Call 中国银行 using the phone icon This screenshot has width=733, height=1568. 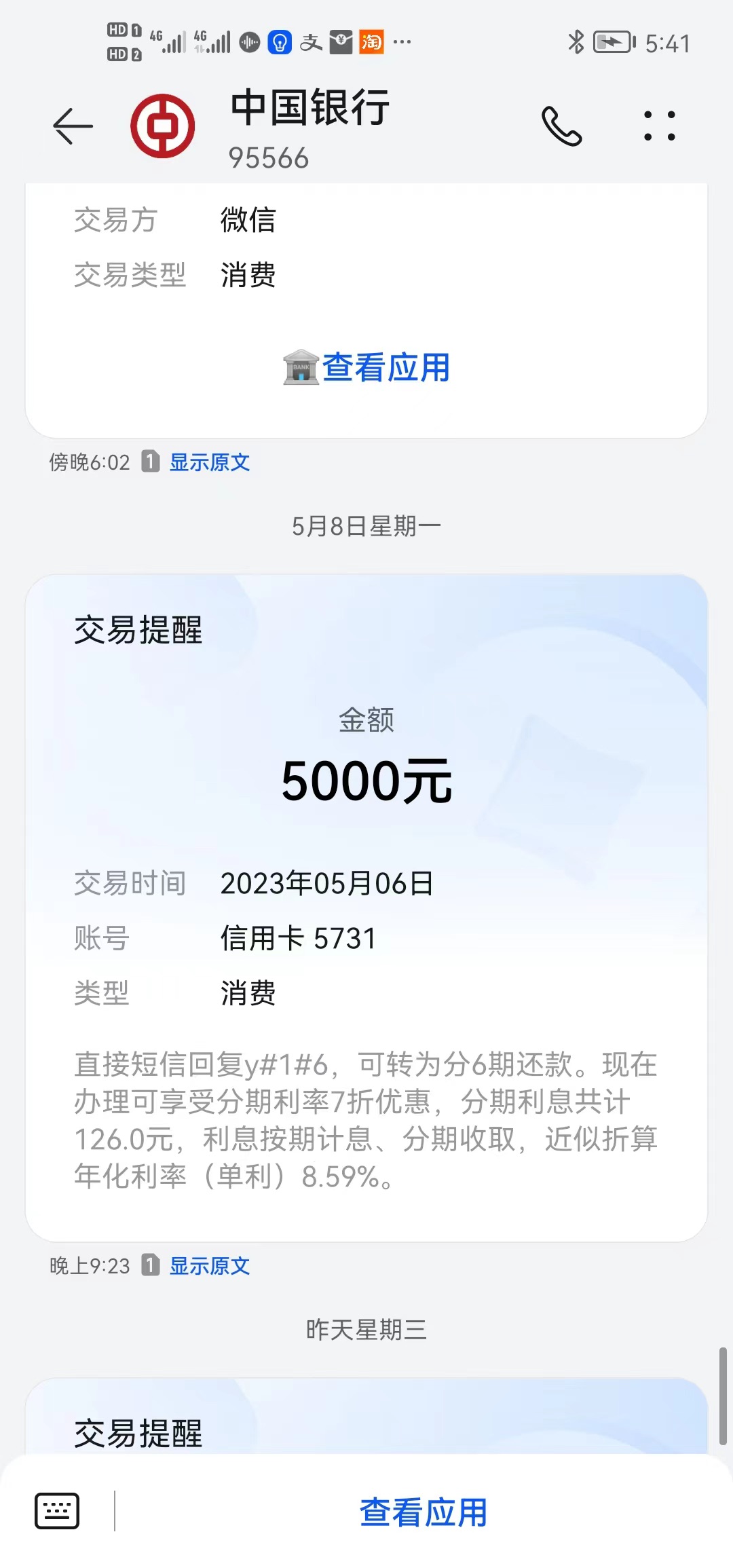(562, 126)
